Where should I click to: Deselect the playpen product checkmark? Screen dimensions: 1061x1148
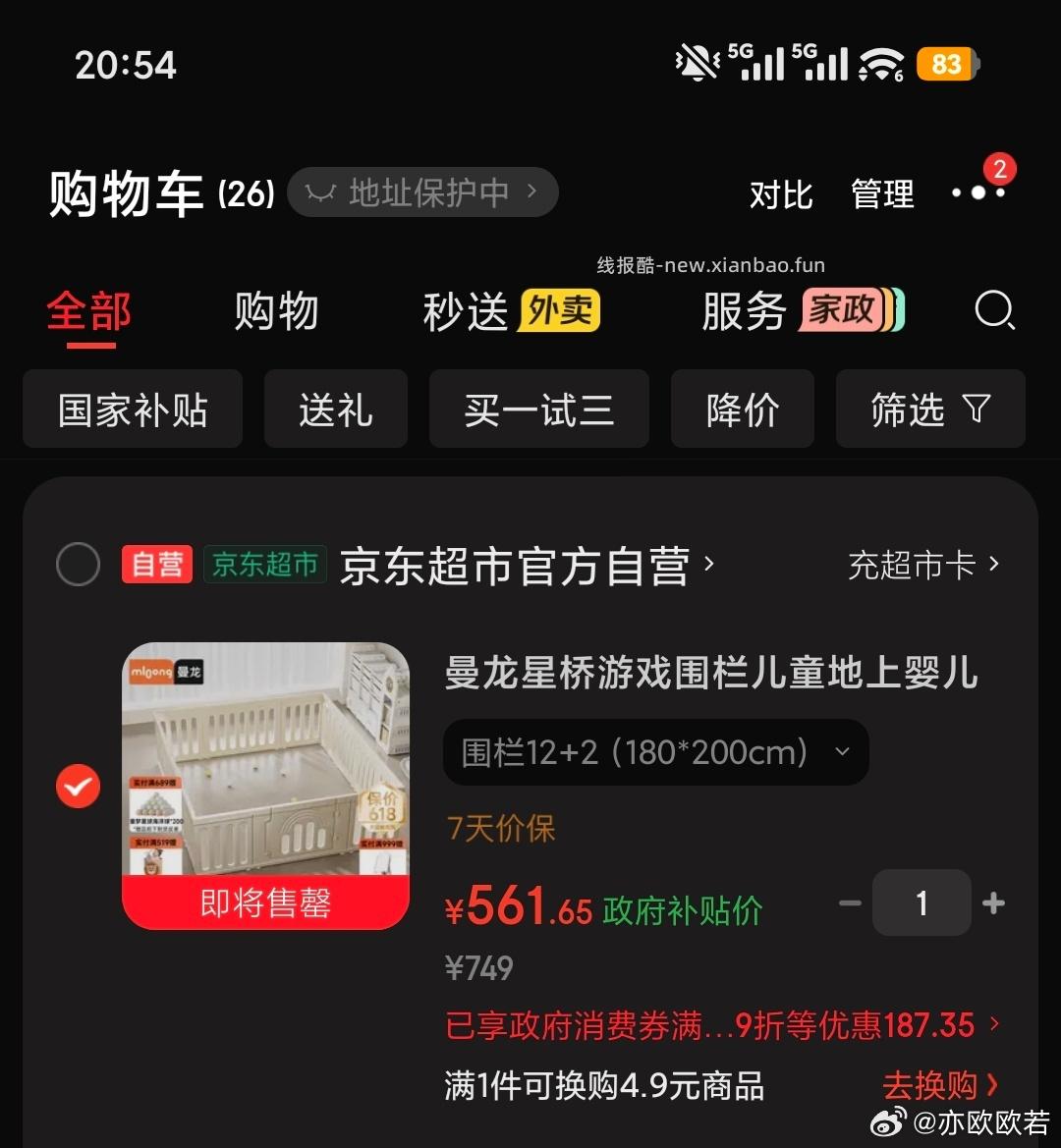[78, 786]
